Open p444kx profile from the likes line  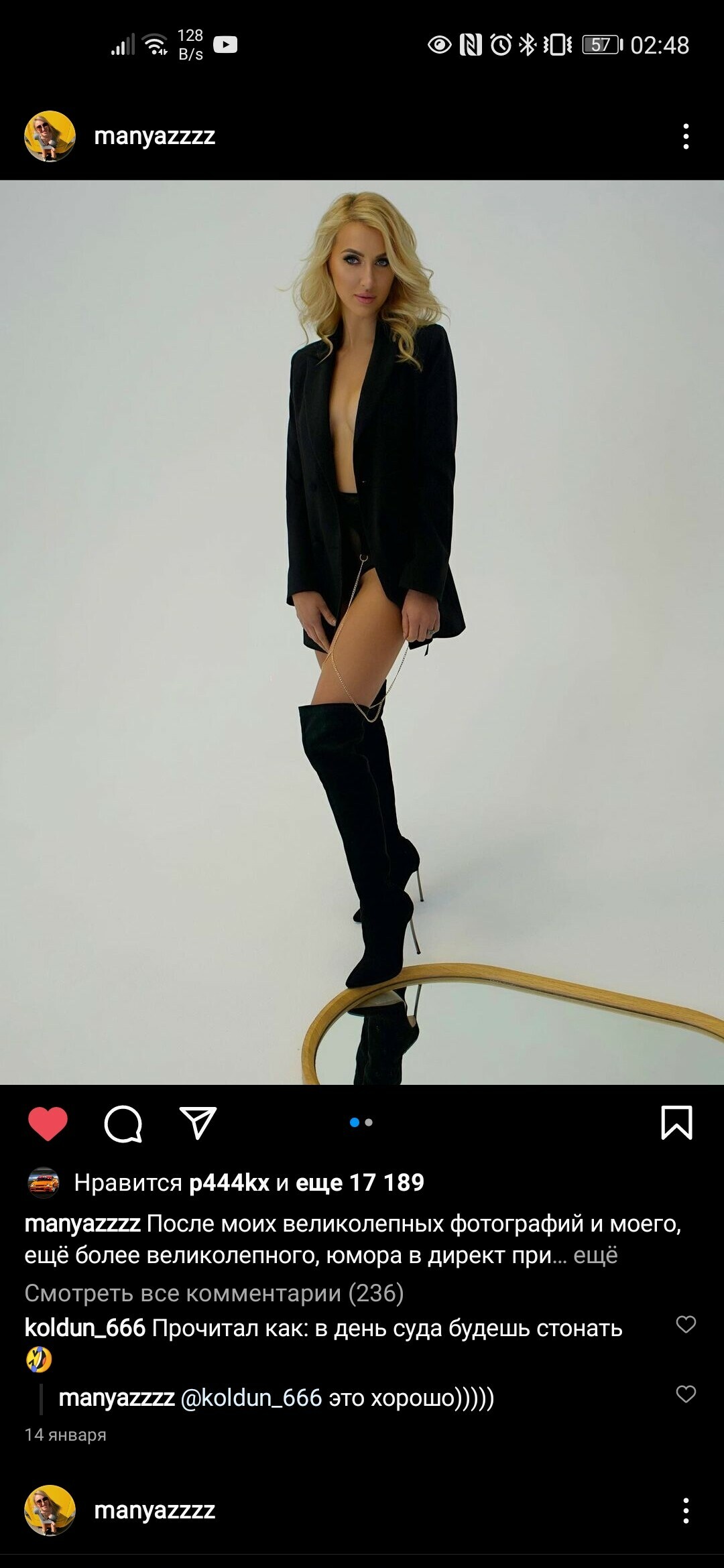point(229,1183)
